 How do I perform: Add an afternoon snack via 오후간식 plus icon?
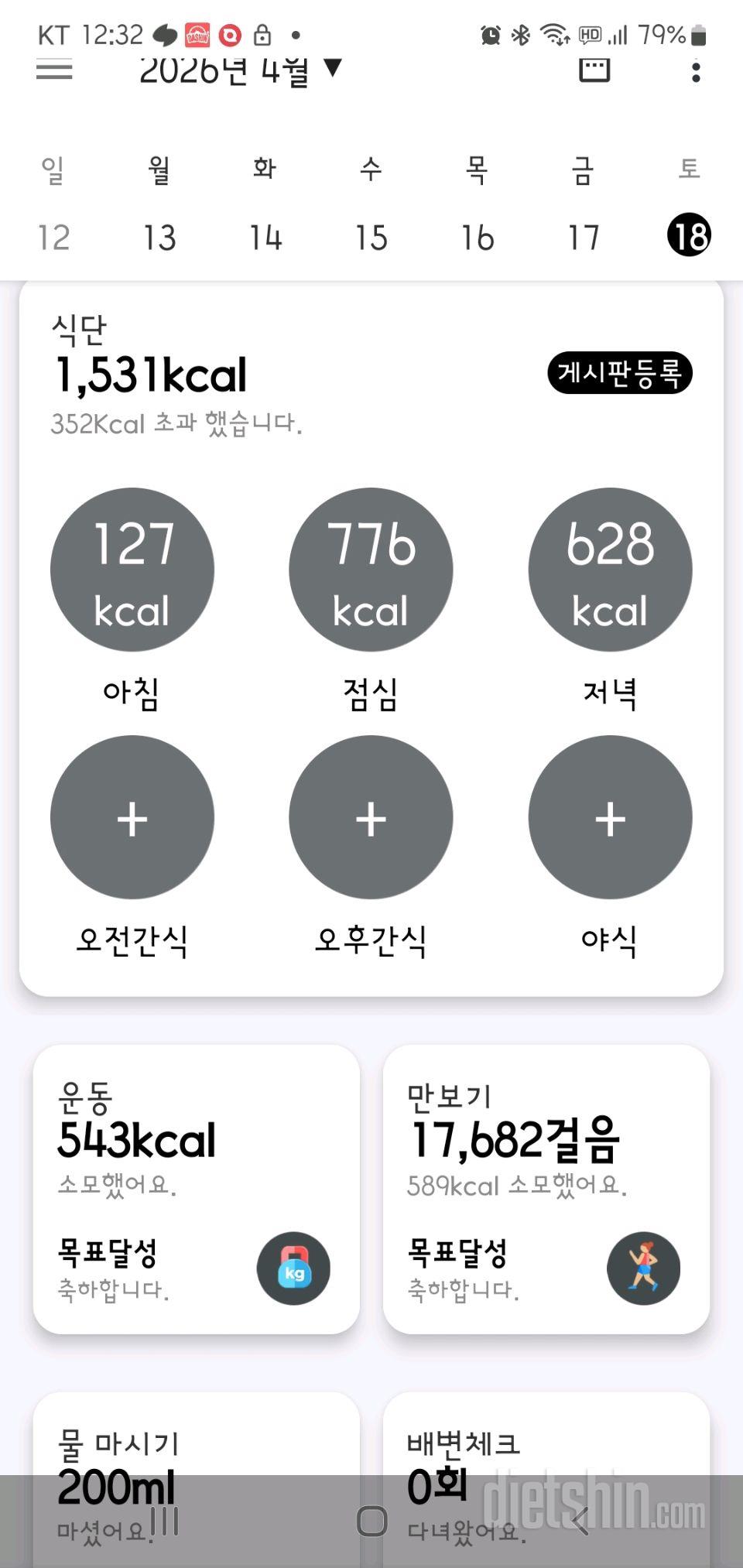(x=370, y=817)
